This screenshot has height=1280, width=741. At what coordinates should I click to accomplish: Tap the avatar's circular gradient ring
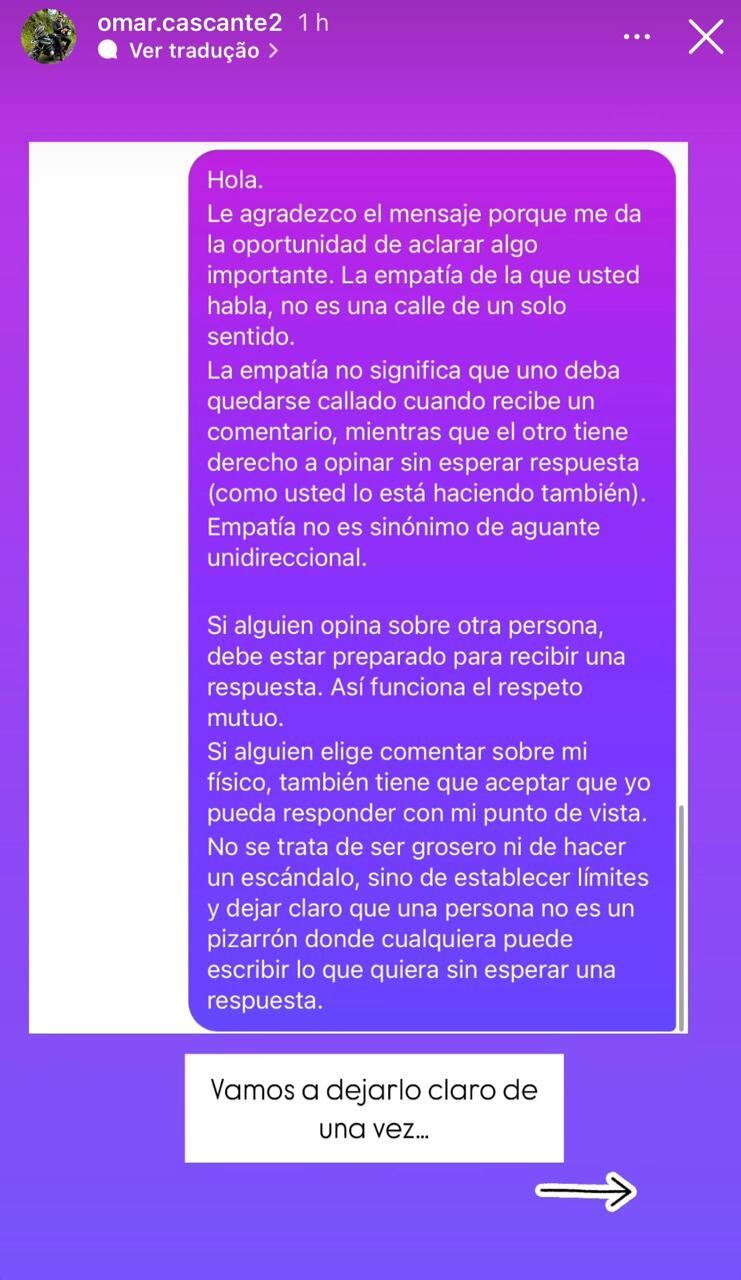pos(48,14)
